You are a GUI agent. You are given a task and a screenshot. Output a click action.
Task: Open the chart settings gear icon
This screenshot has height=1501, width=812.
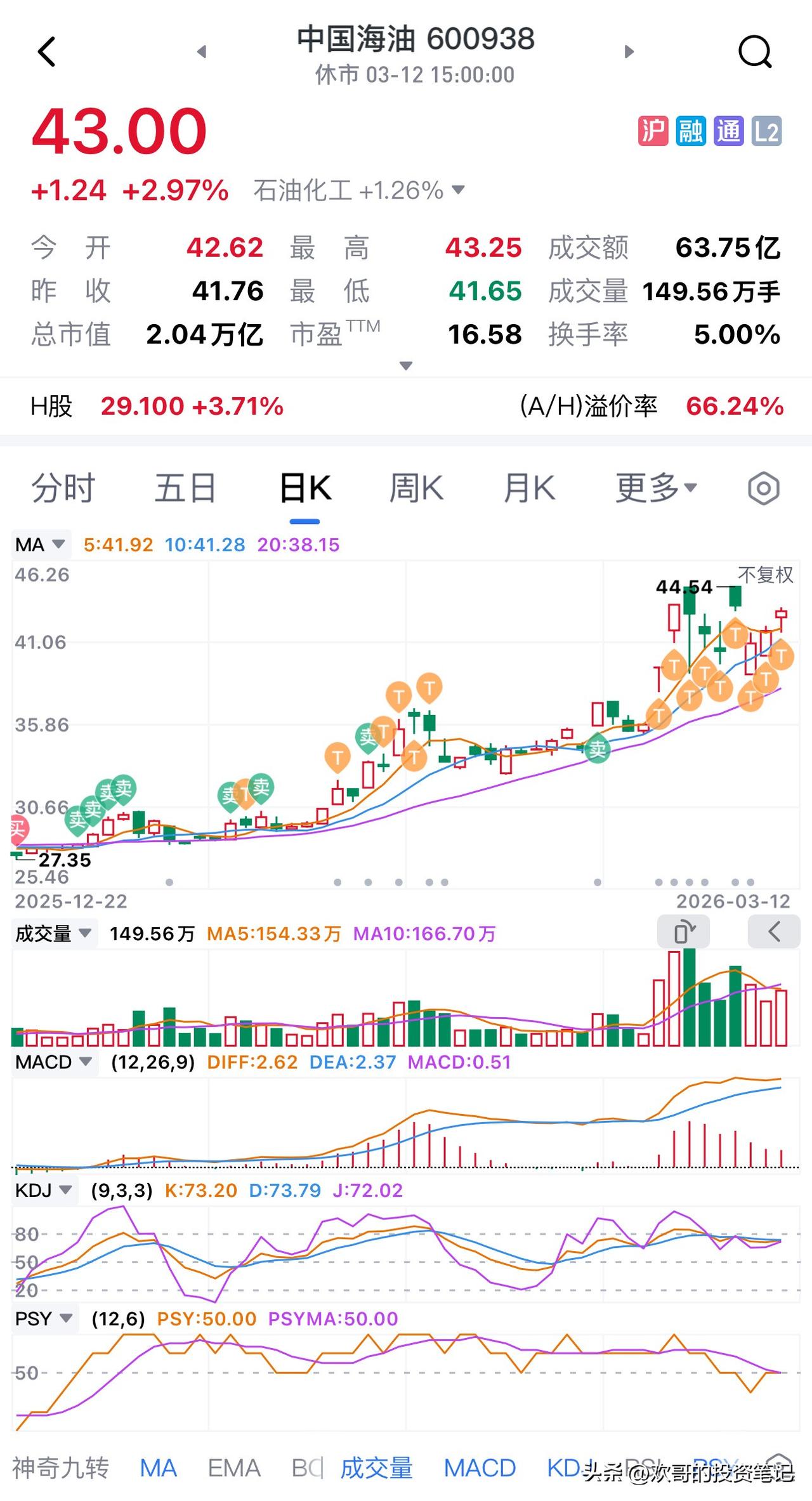[x=763, y=487]
